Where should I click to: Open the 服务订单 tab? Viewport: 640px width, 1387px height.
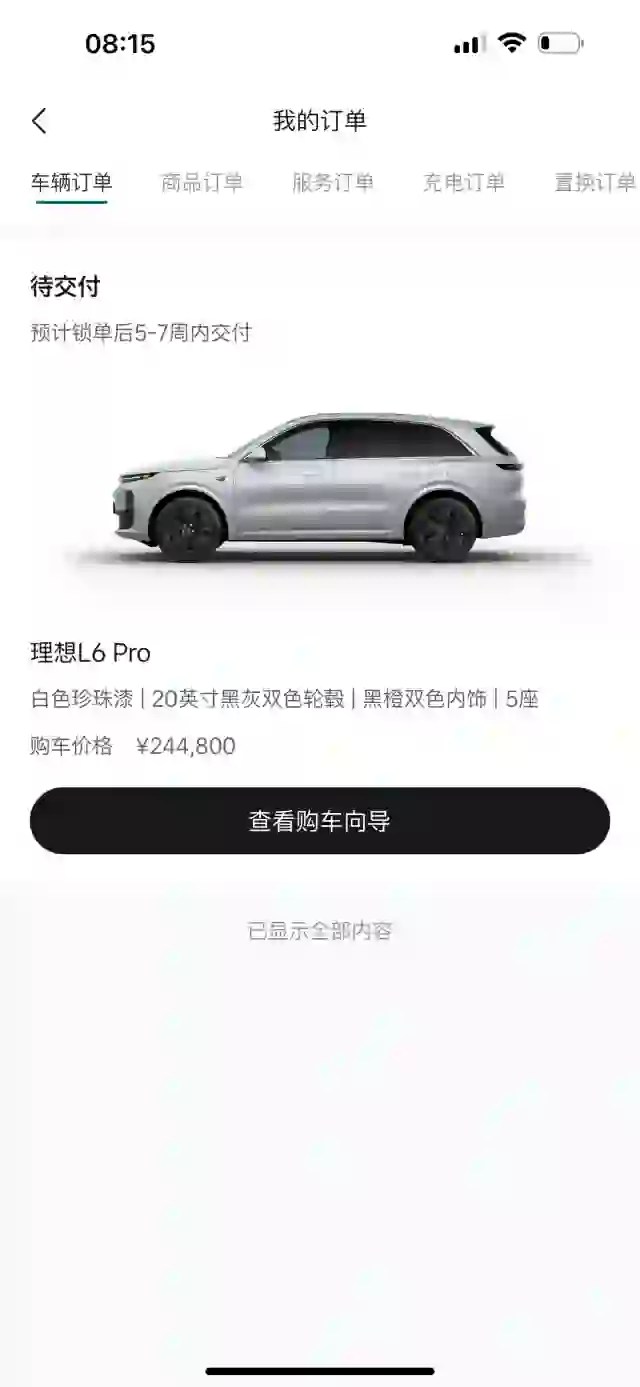point(333,182)
